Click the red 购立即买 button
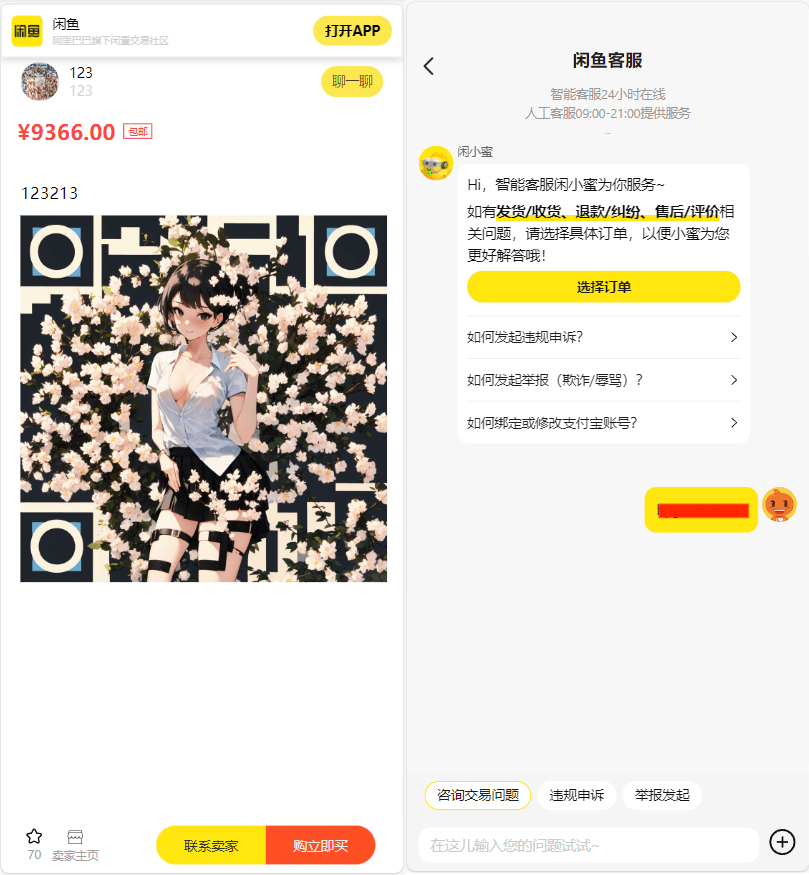809x875 pixels. [320, 845]
